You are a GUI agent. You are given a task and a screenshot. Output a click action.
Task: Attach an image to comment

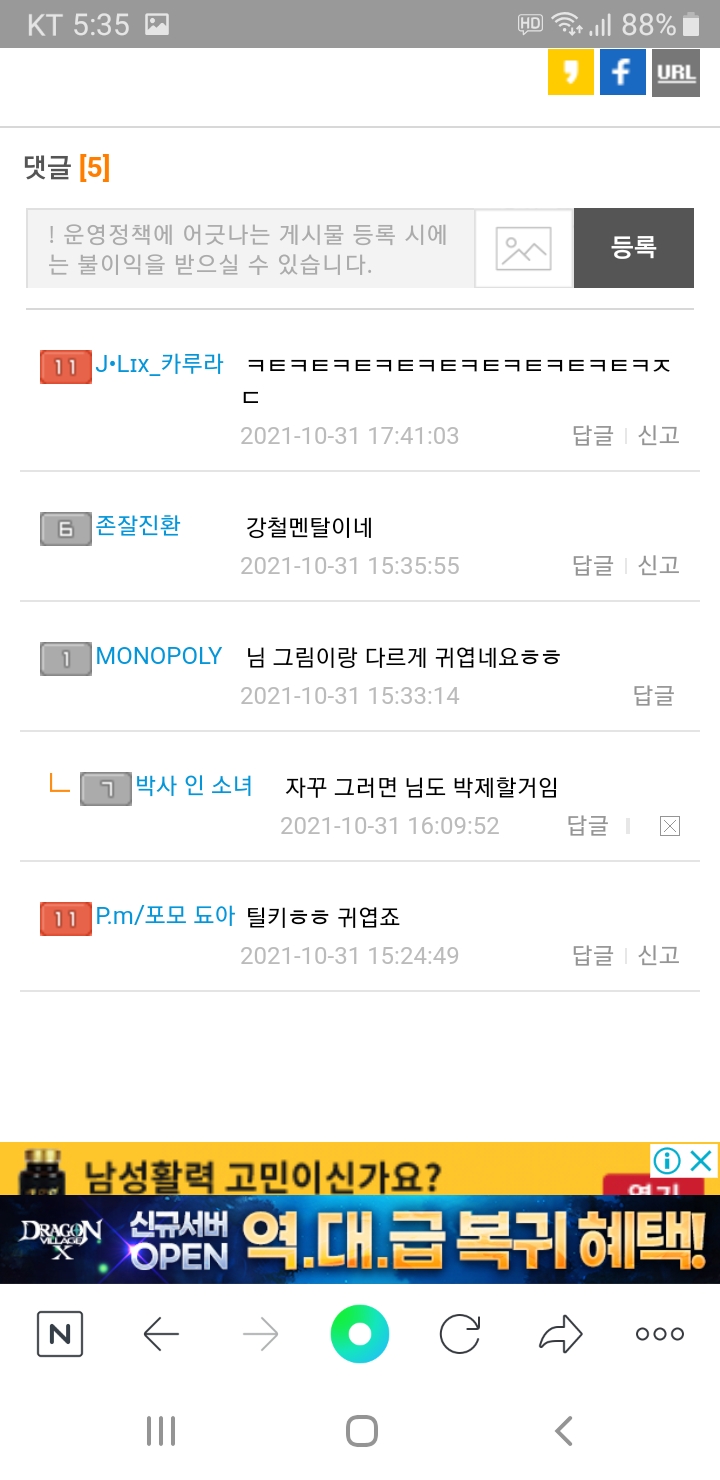point(524,249)
